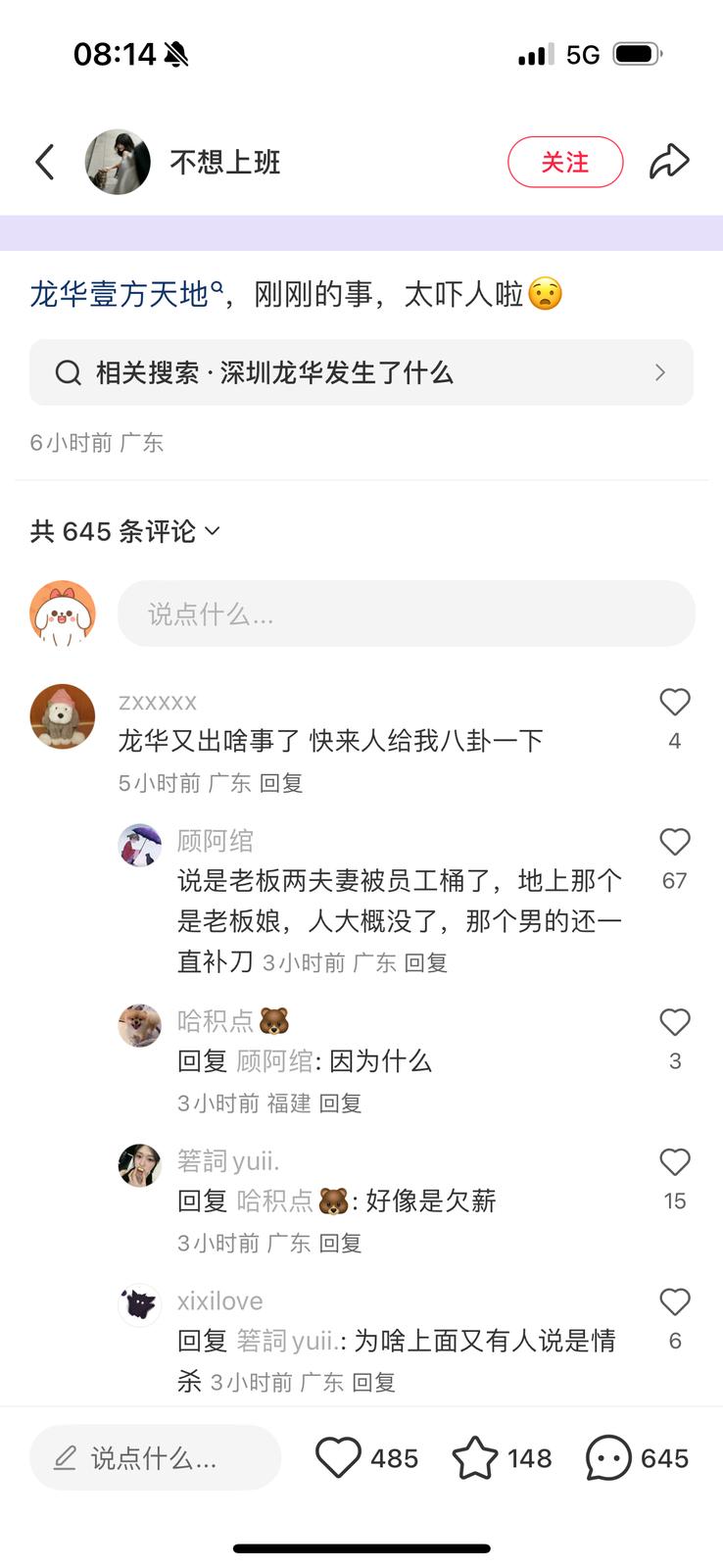723x1568 pixels.
Task: Tap 关注 to follow 不想上班
Action: coord(565,162)
